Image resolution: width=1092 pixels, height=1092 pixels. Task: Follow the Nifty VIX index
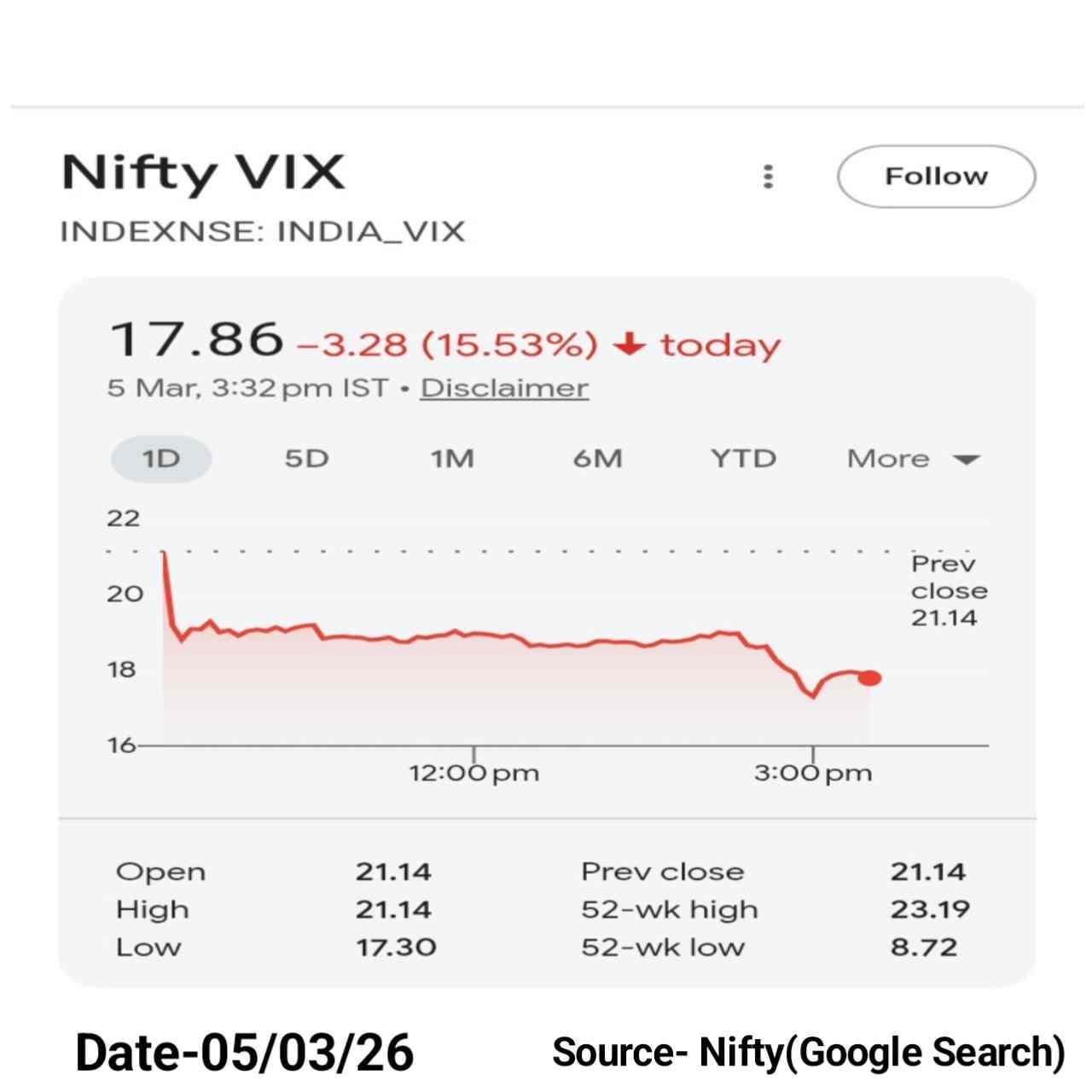tap(936, 177)
